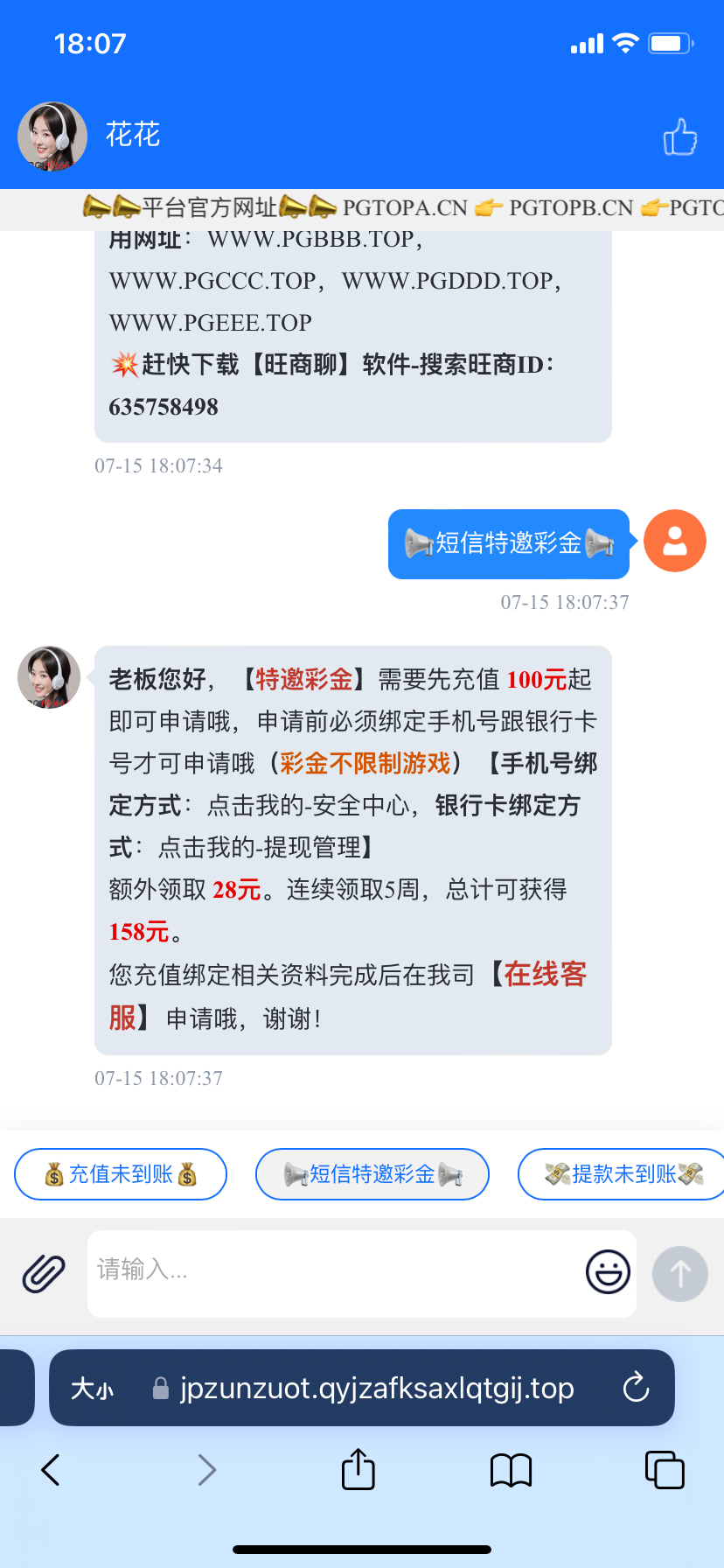Show the open browser tabs
This screenshot has height=1568, width=724.
pyautogui.click(x=664, y=1470)
